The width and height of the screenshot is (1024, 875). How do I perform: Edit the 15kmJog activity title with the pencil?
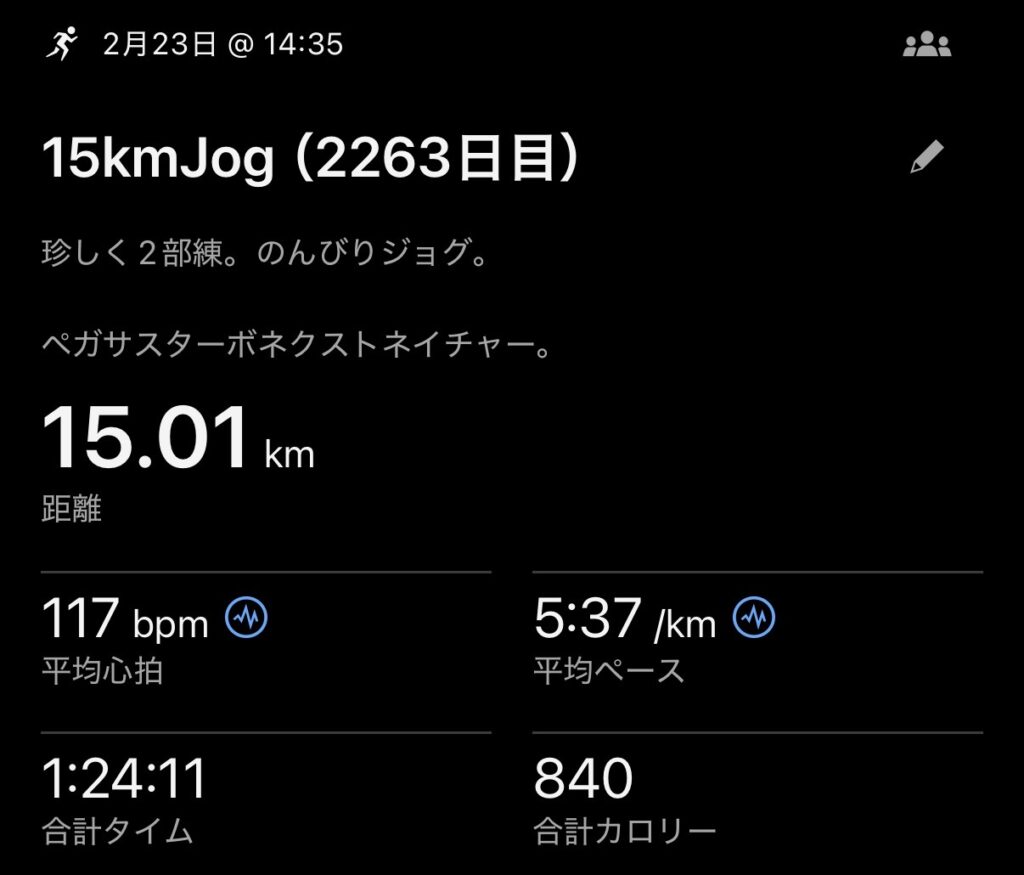[926, 158]
